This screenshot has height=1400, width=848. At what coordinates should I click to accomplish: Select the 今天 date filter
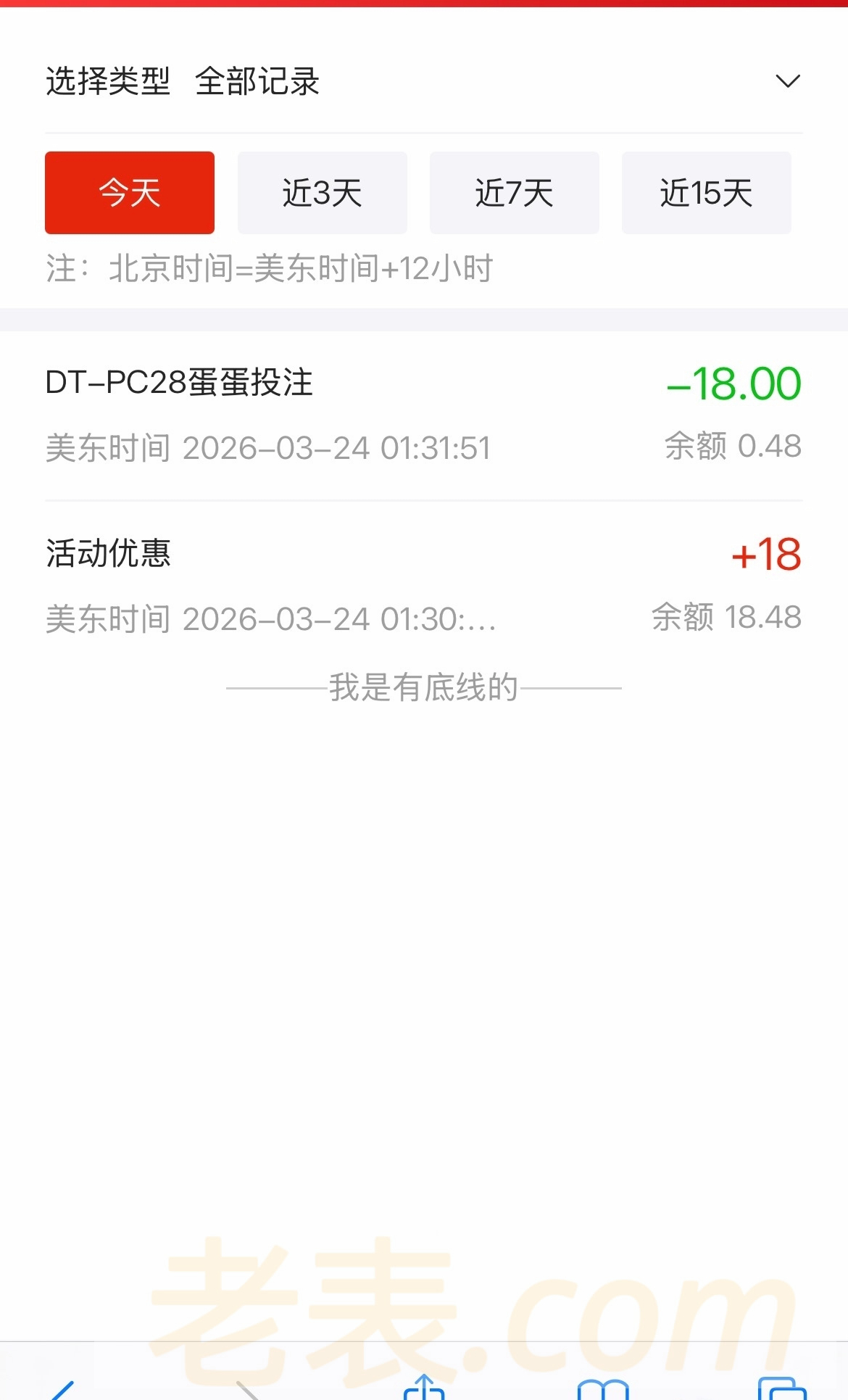point(130,193)
